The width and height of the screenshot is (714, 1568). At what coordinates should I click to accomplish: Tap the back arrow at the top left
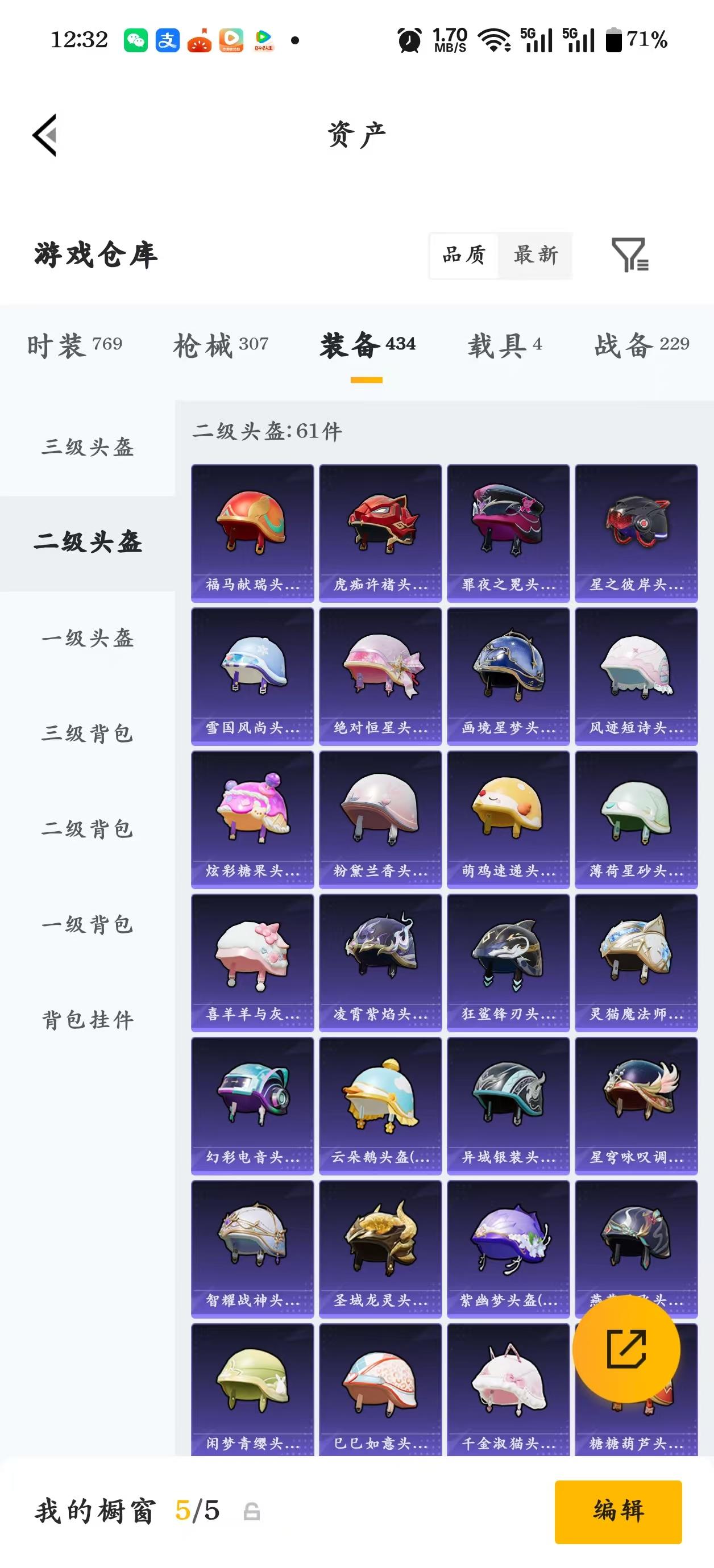point(45,135)
